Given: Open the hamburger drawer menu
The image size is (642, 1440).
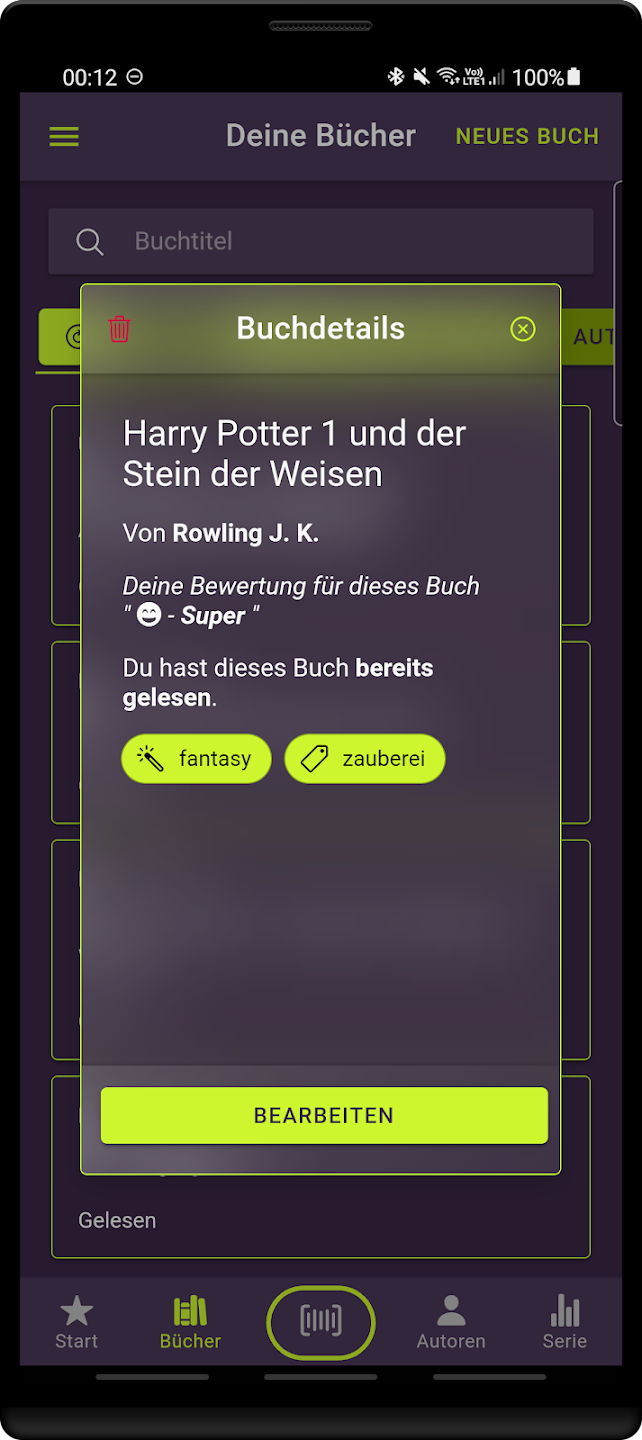Looking at the screenshot, I should coord(64,136).
